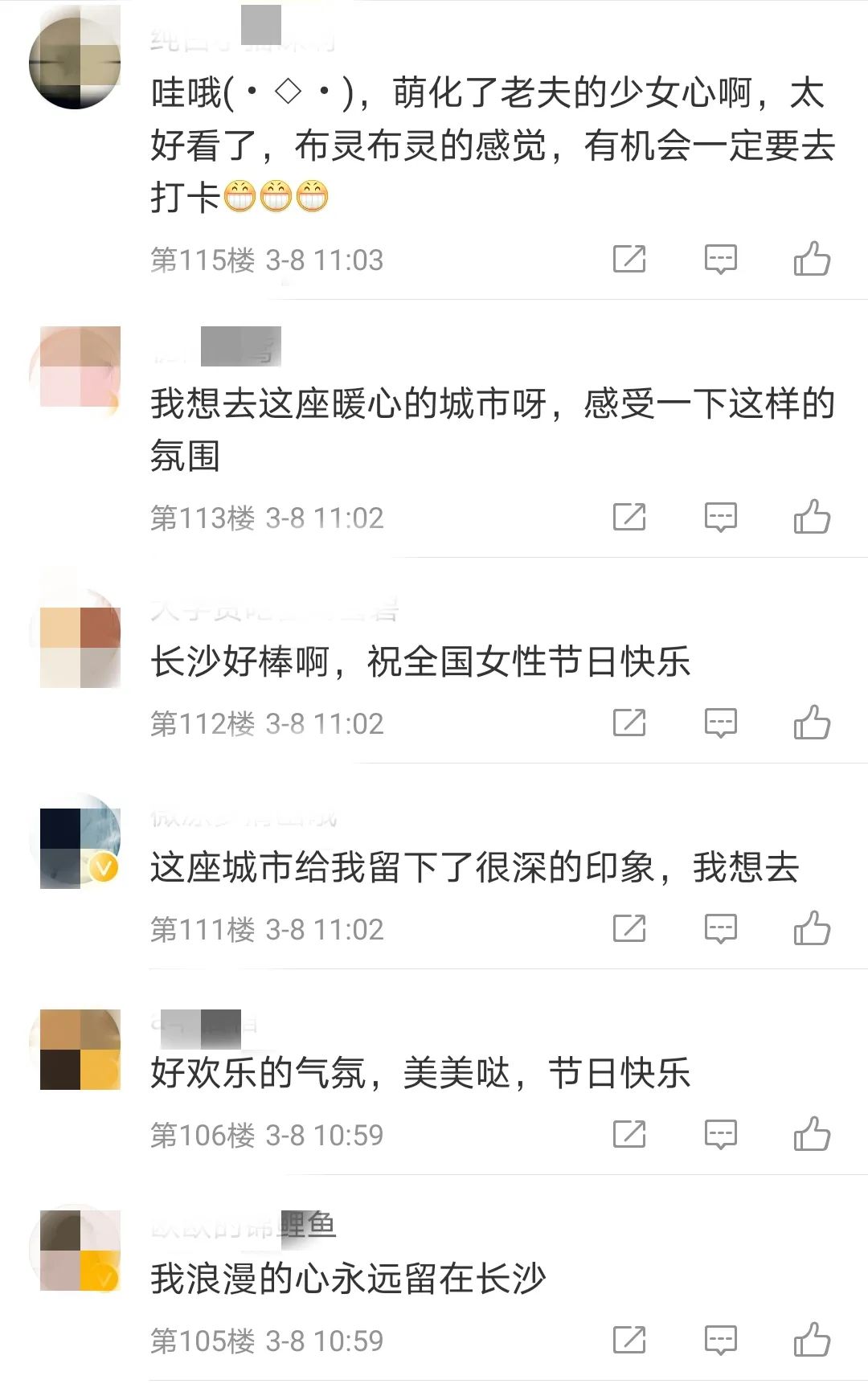Open replies for the 第113楼 comment
Image resolution: width=868 pixels, height=1388 pixels.
coord(720,517)
